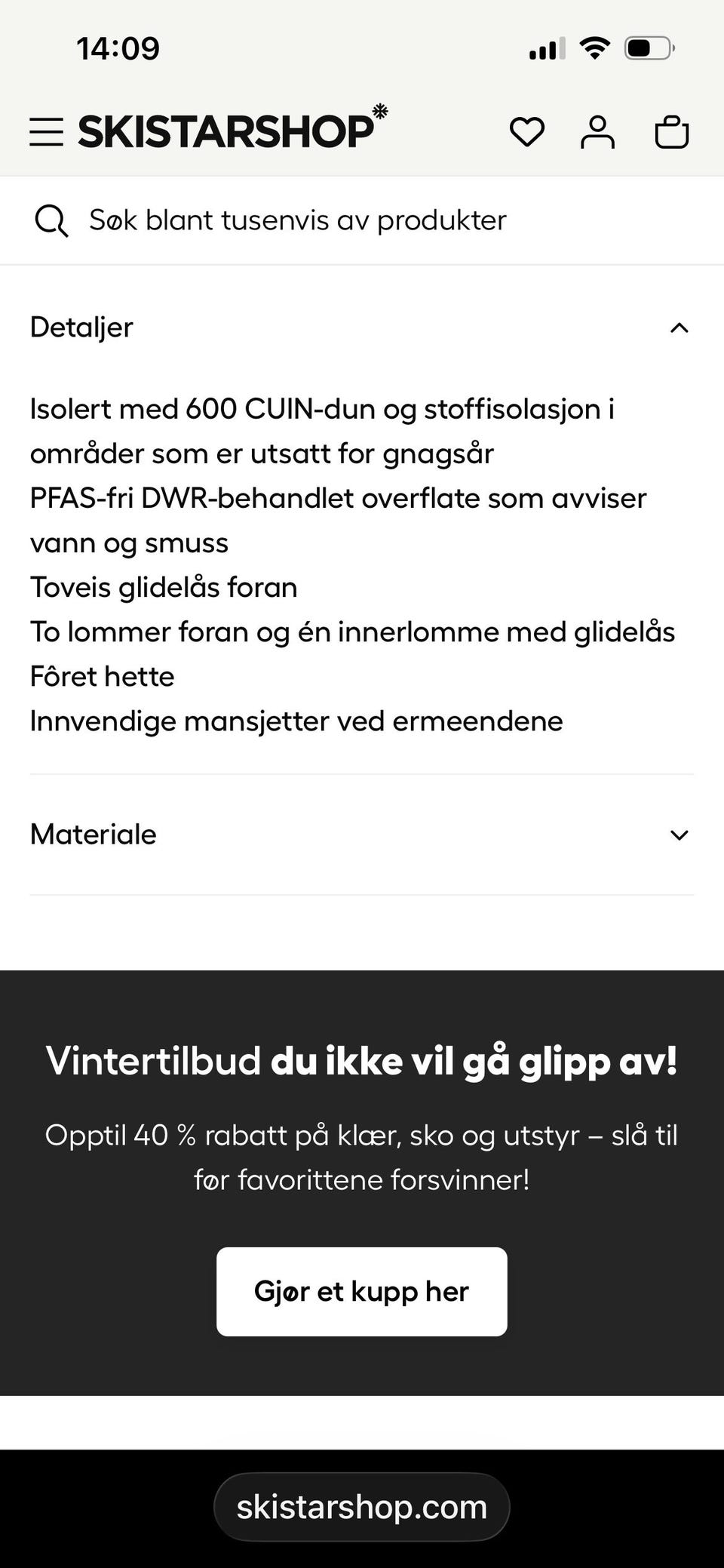Screen dimensions: 724x1568
Task: Tap the Wi-Fi icon in status bar
Action: [595, 47]
